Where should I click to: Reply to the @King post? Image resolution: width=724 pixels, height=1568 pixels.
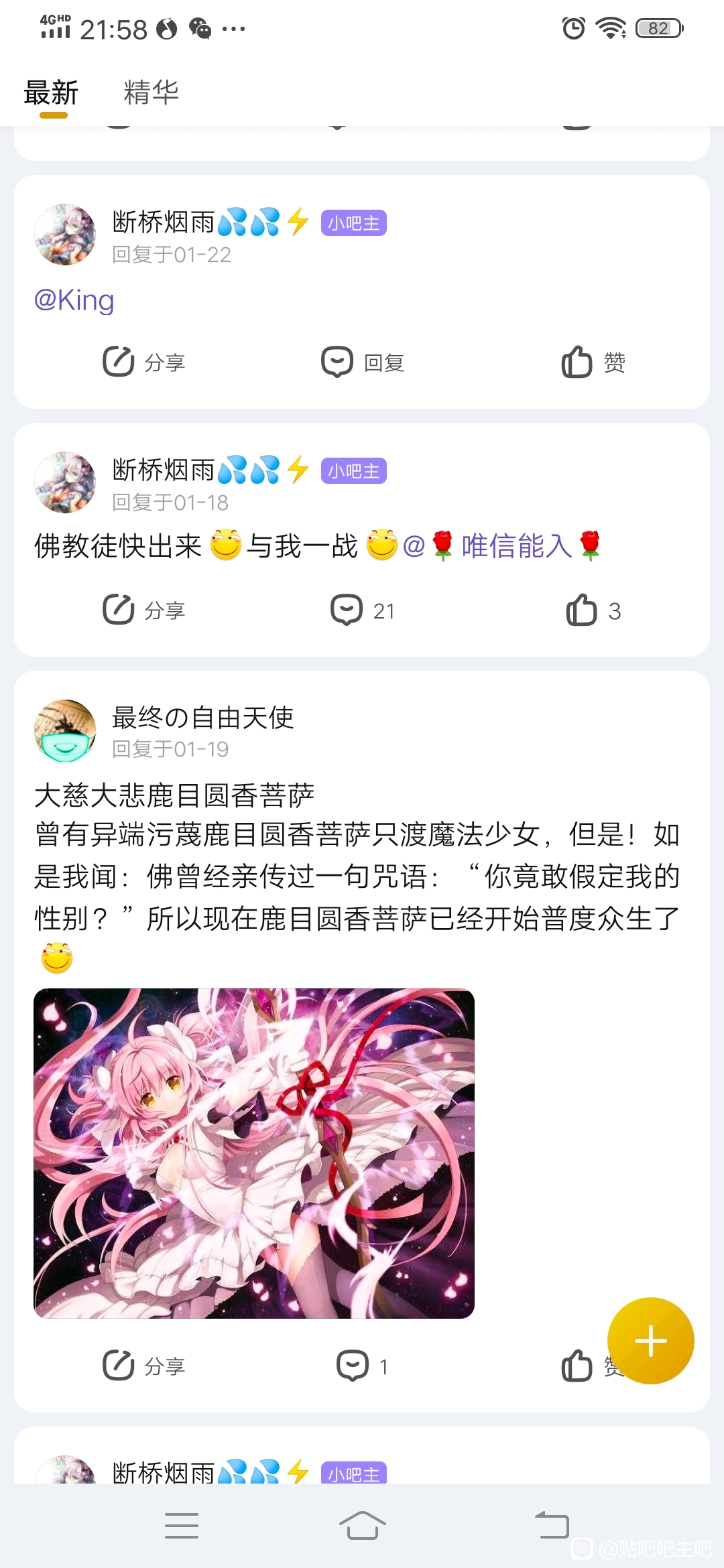pyautogui.click(x=363, y=363)
